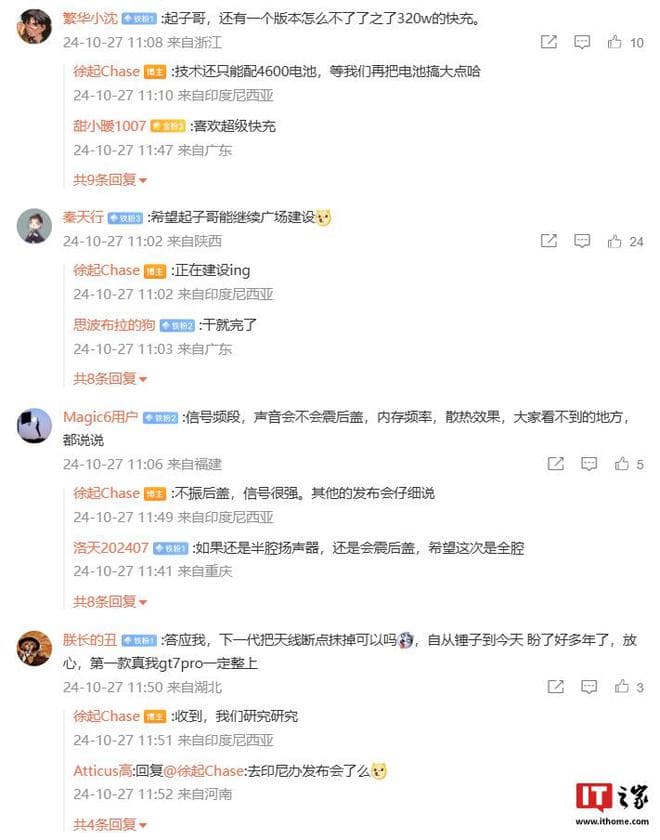
Task: Open 甜小腰1007's profile
Action: pos(110,126)
